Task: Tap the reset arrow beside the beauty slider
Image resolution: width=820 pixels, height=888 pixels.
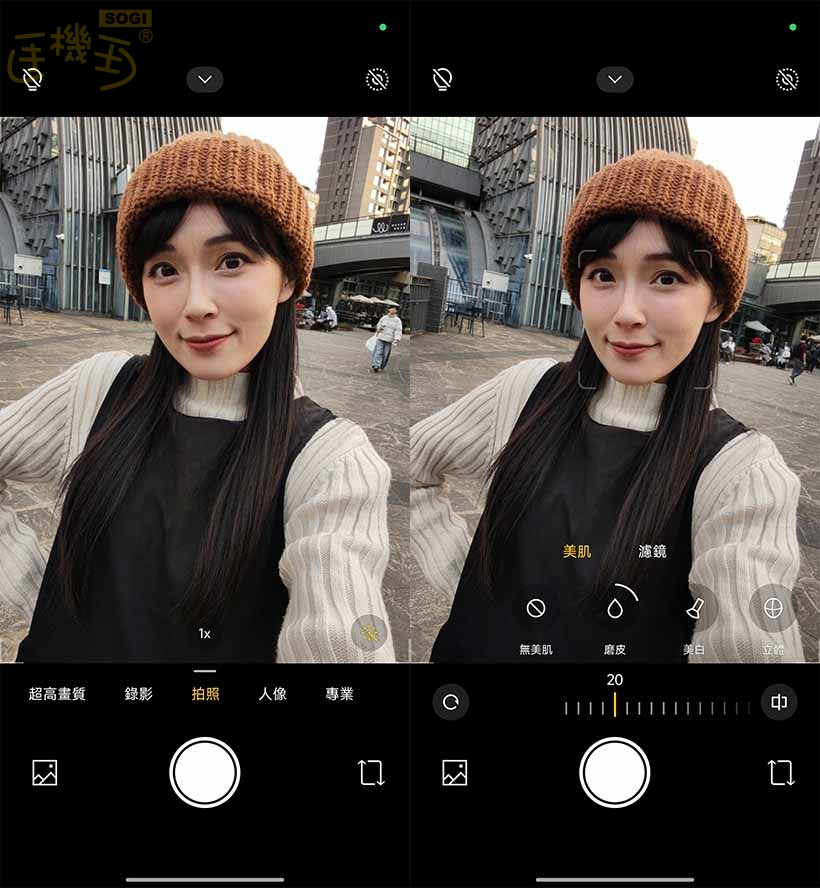Action: 450,704
